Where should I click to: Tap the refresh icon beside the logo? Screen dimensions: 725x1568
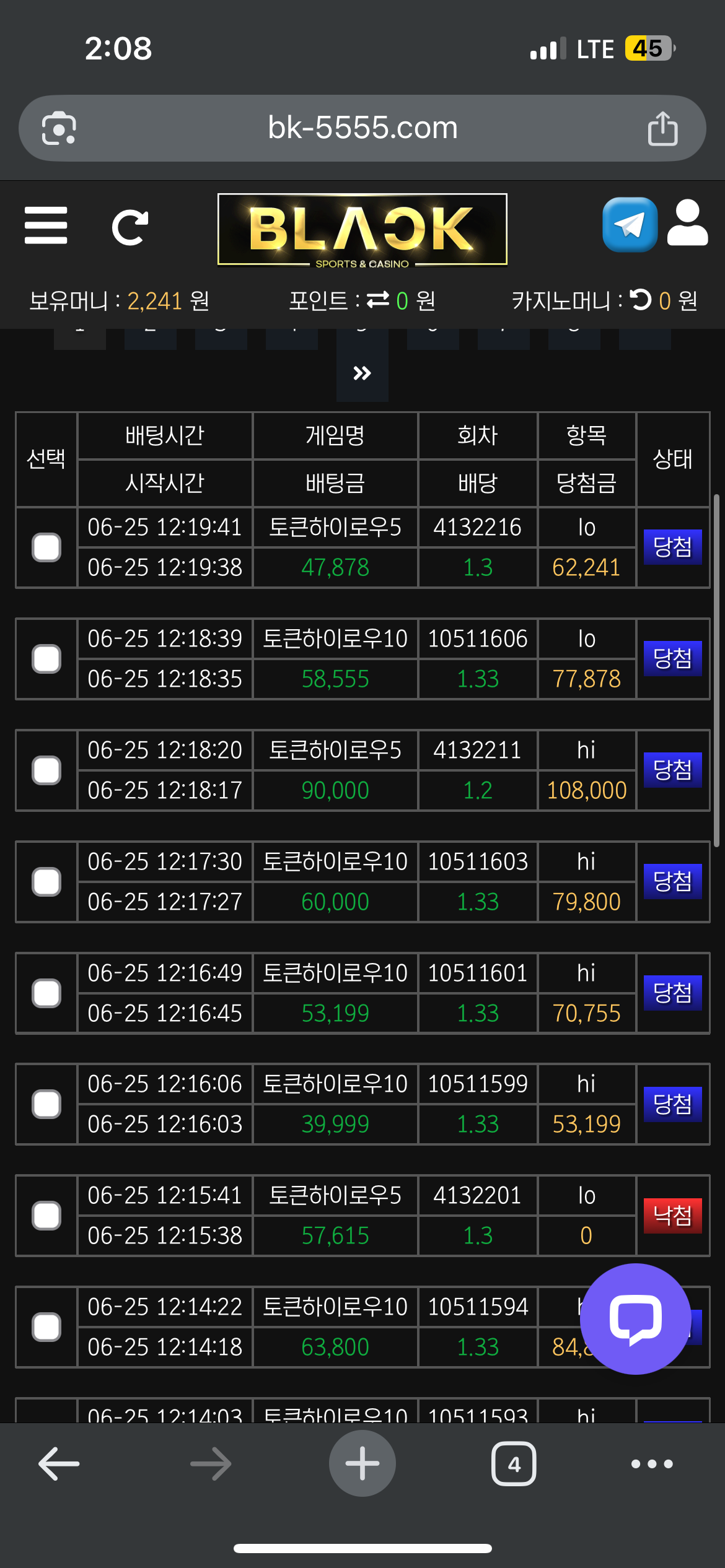click(x=130, y=227)
